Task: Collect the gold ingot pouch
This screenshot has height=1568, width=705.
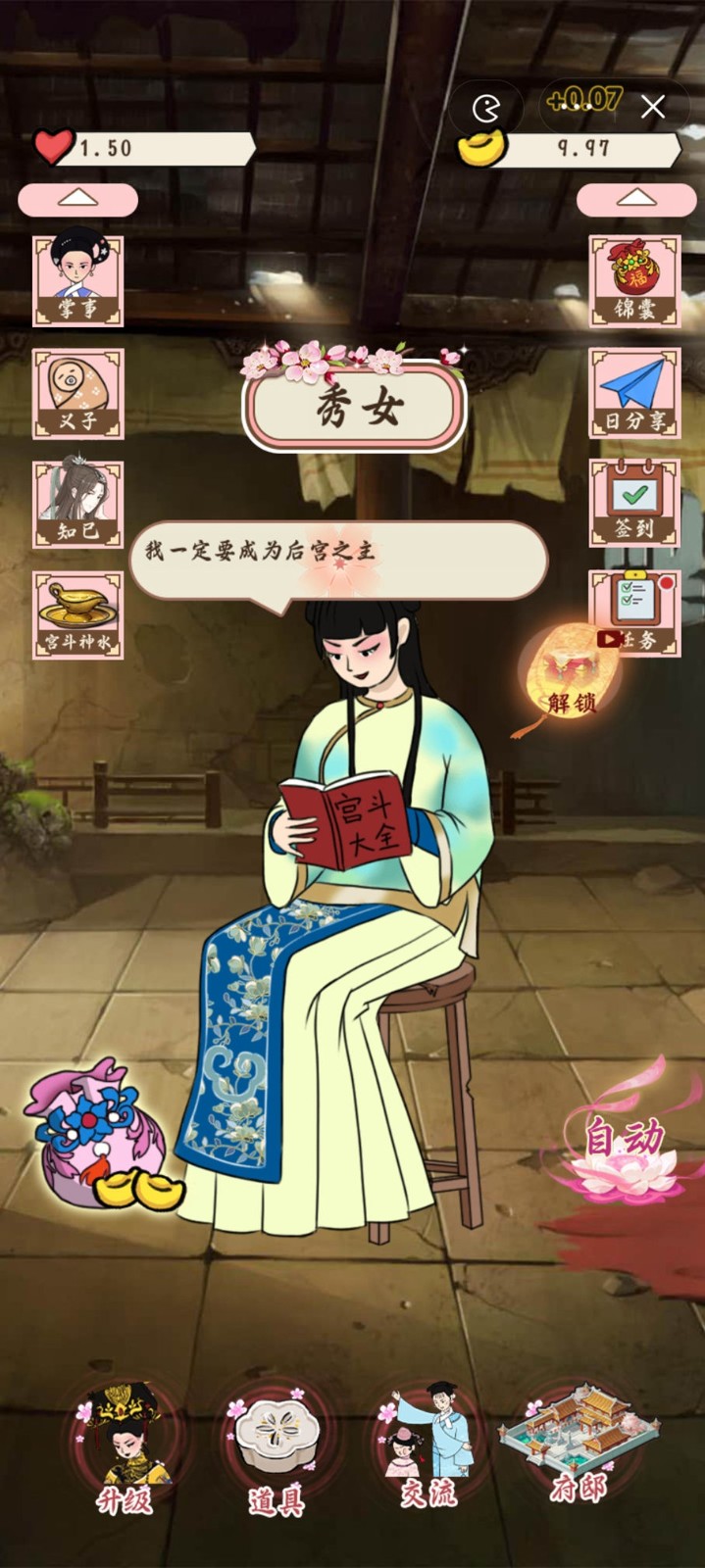Action: coord(98,1142)
